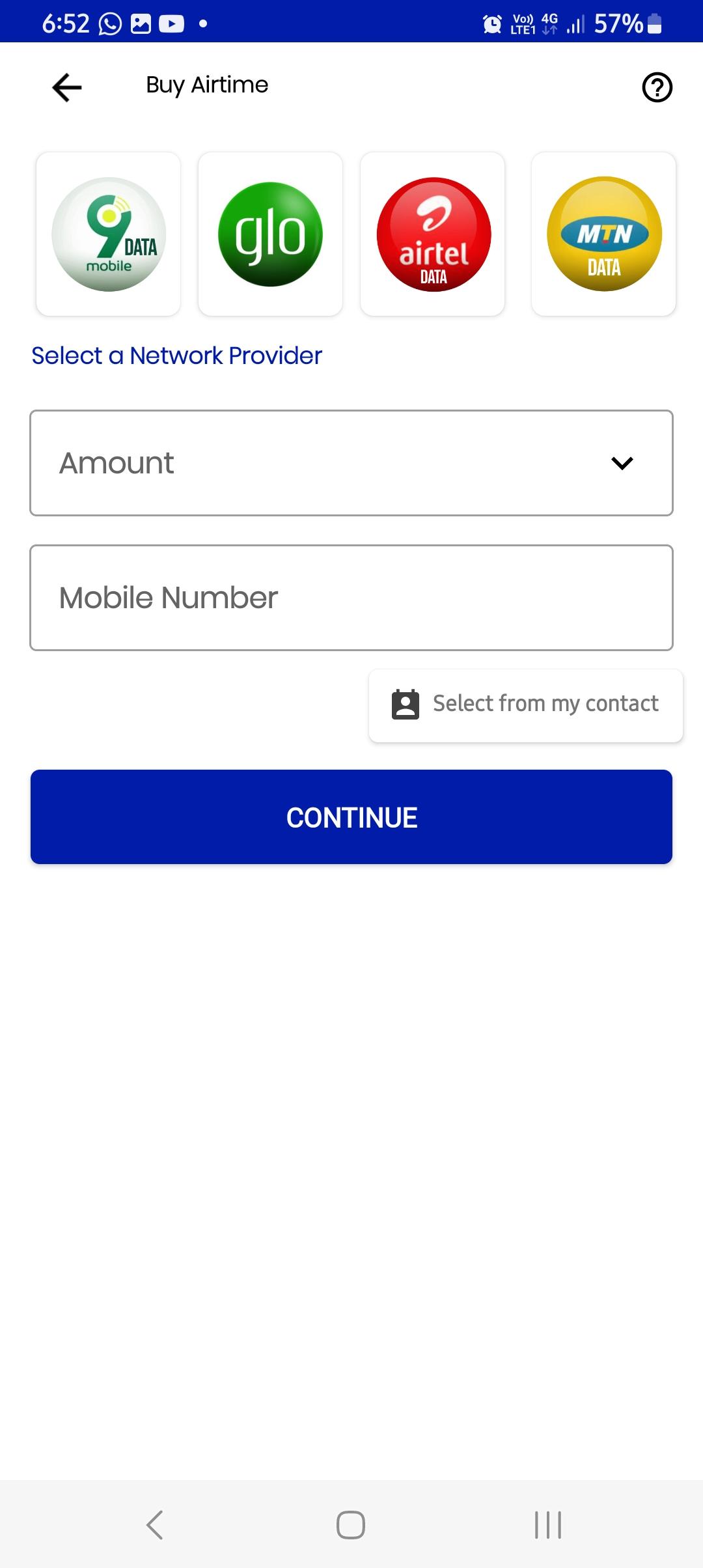The height and width of the screenshot is (1568, 703).
Task: Expand the Amount dropdown
Action: tap(351, 463)
